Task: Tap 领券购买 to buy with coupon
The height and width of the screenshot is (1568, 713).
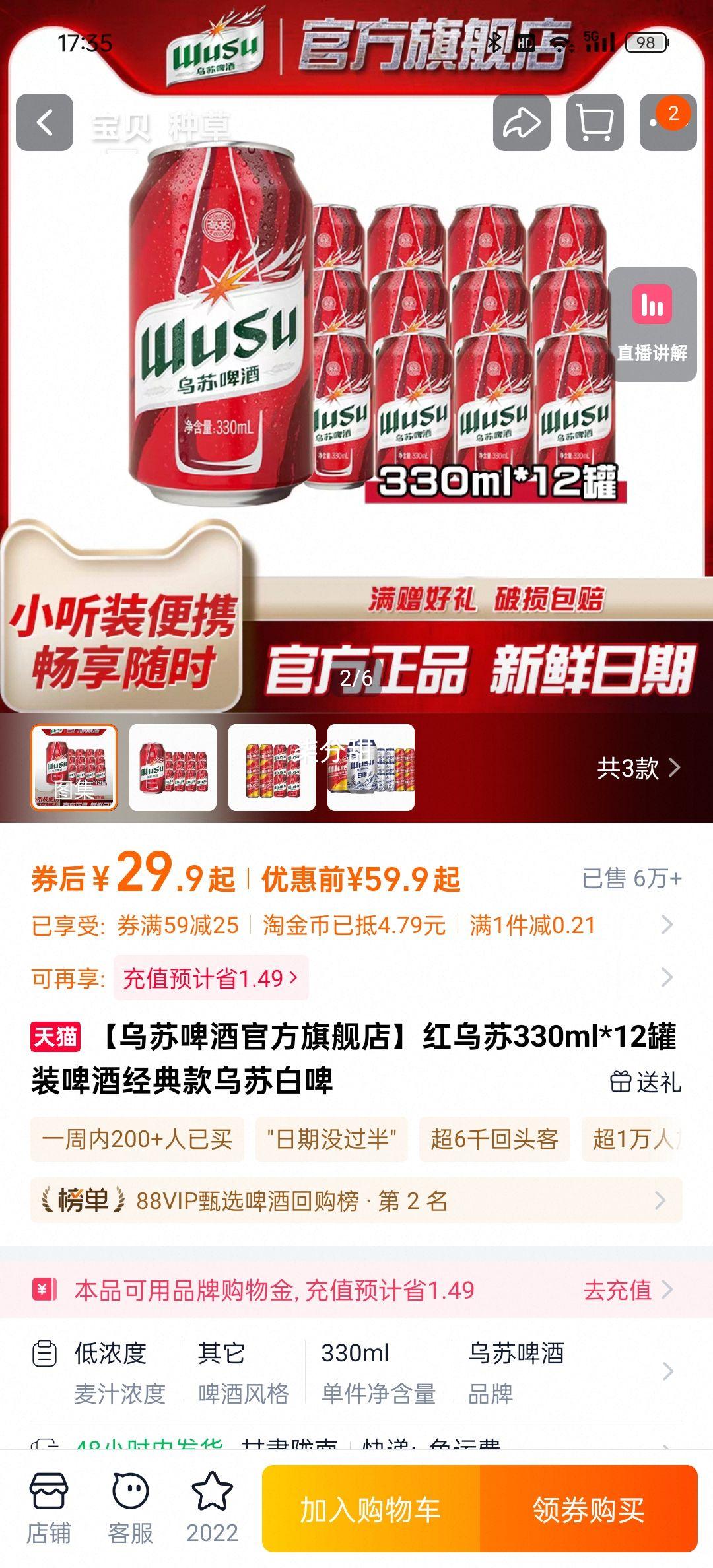Action: click(588, 1509)
